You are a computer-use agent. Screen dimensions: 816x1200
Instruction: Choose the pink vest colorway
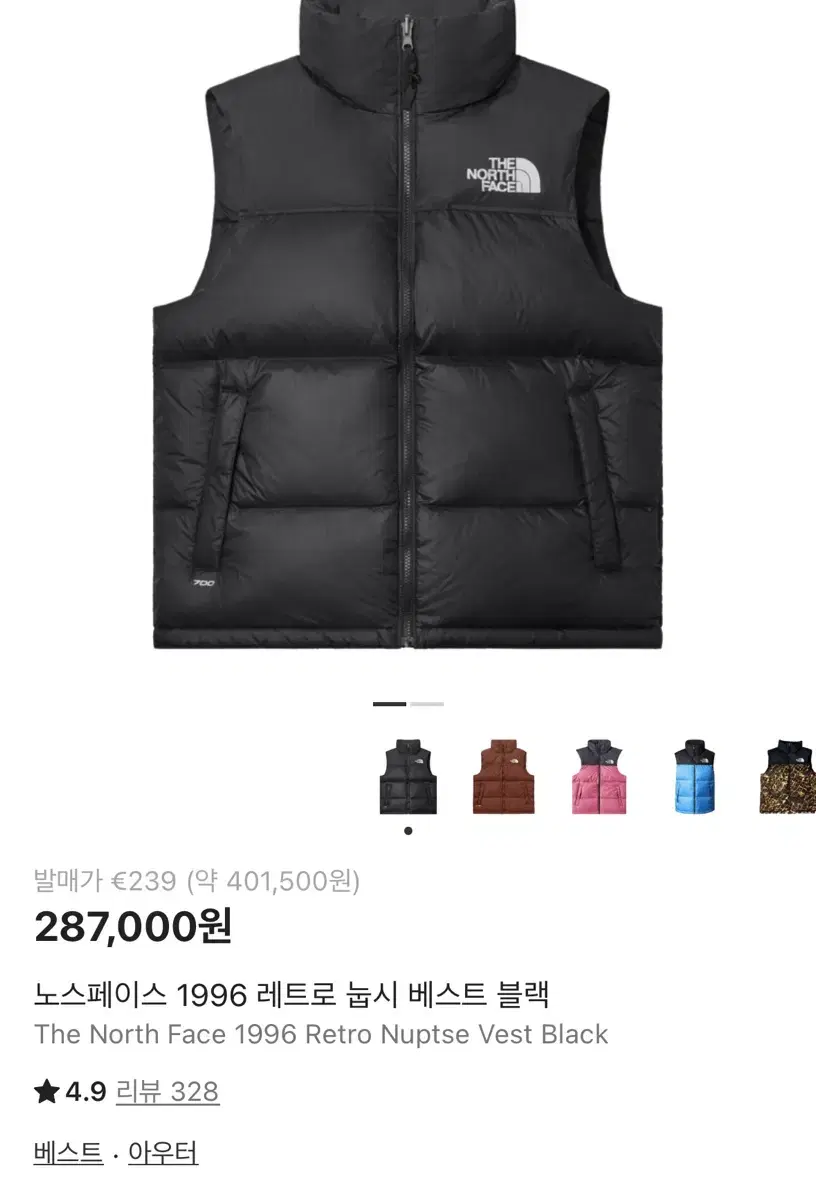click(x=598, y=778)
